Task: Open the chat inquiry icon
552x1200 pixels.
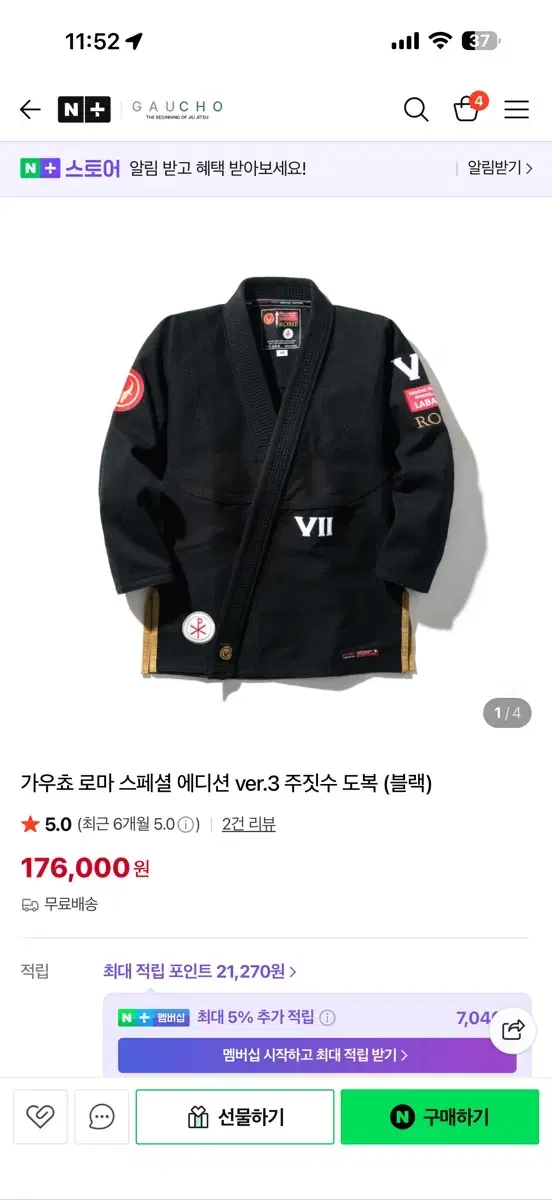Action: 101,1117
